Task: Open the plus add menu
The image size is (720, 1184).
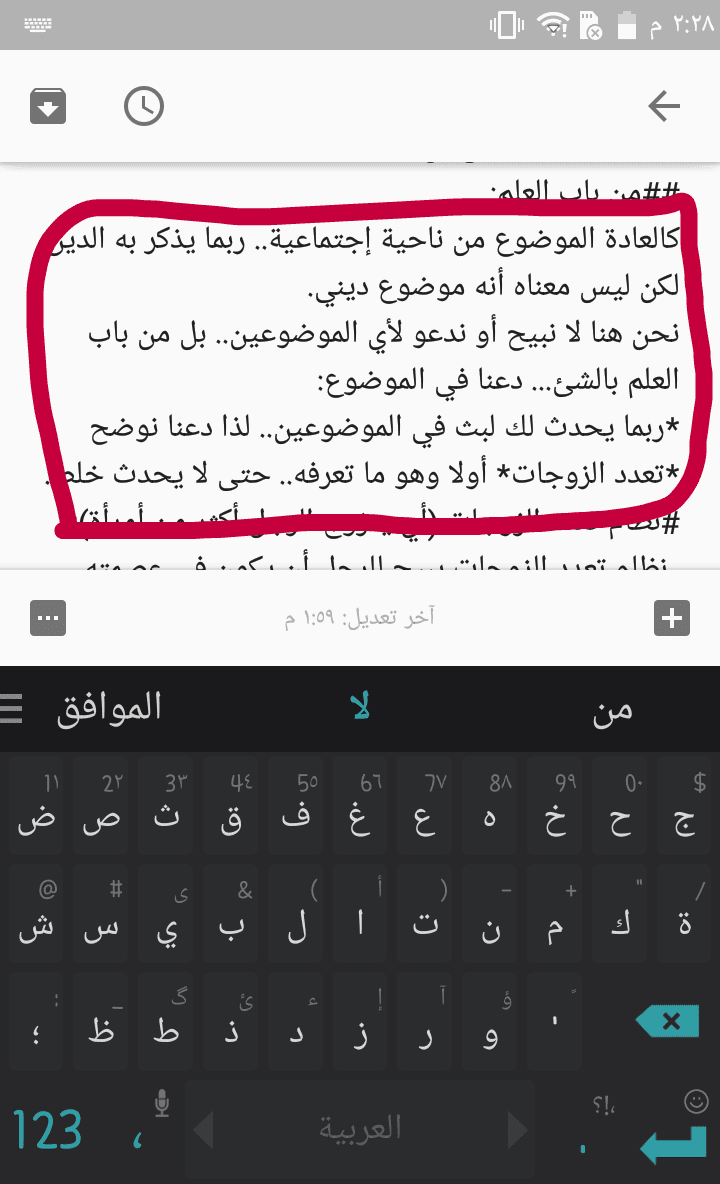Action: click(672, 618)
